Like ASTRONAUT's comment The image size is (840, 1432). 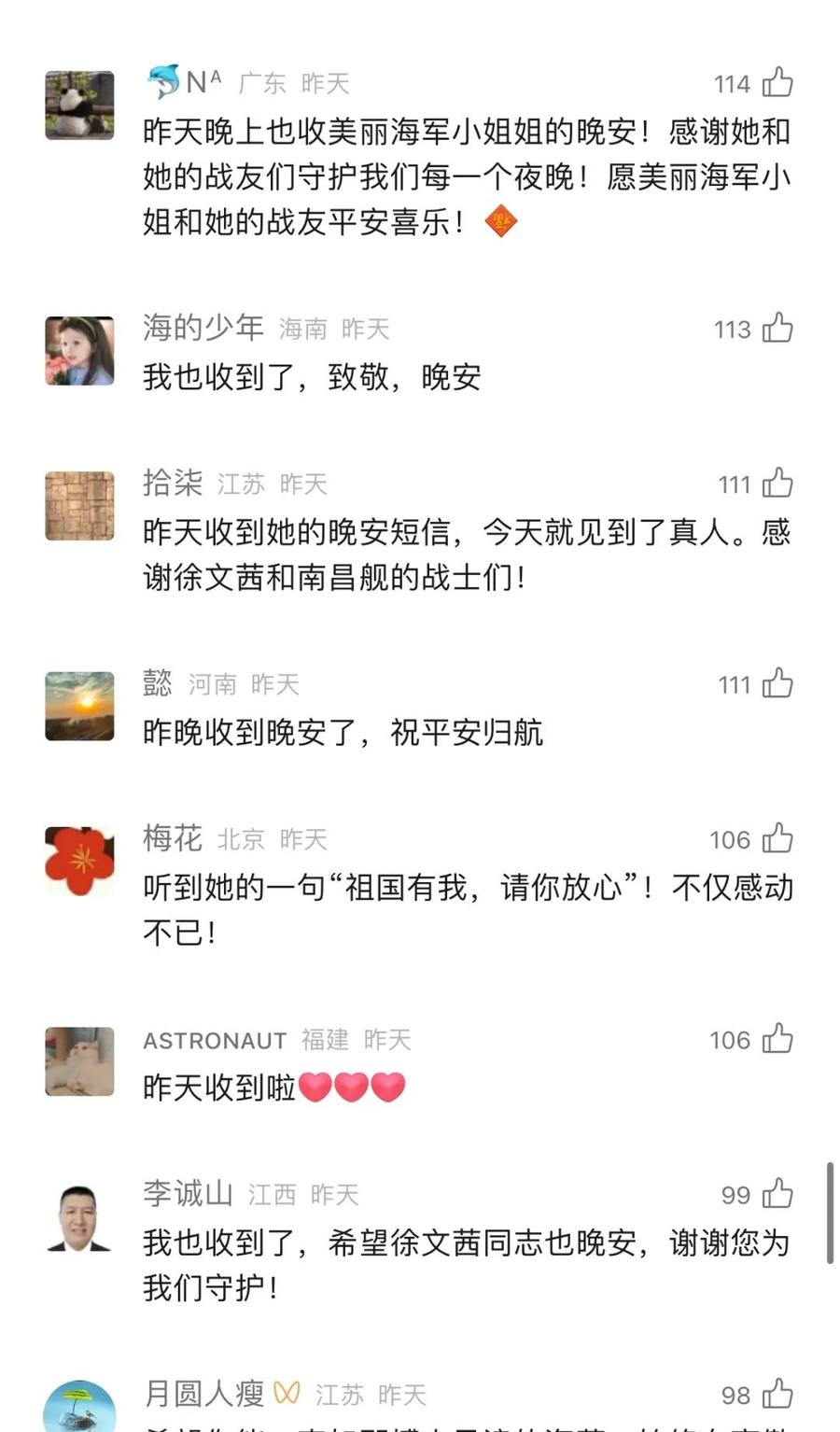(777, 1039)
